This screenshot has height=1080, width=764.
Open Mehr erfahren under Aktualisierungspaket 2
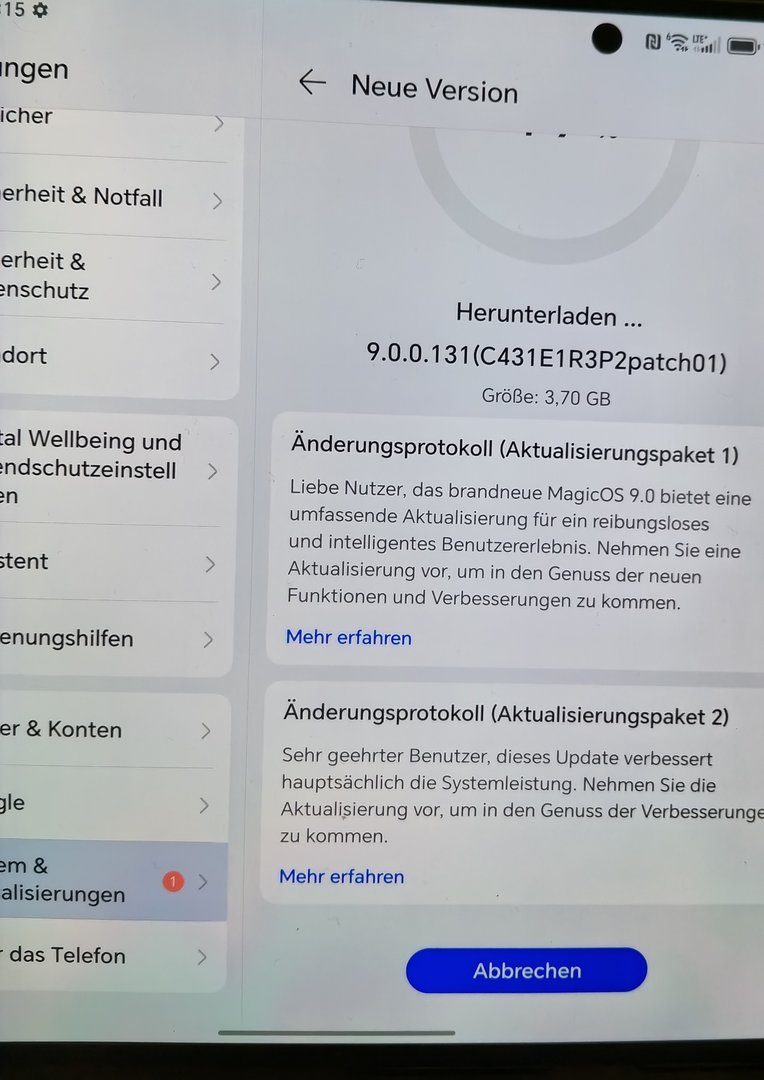click(342, 877)
